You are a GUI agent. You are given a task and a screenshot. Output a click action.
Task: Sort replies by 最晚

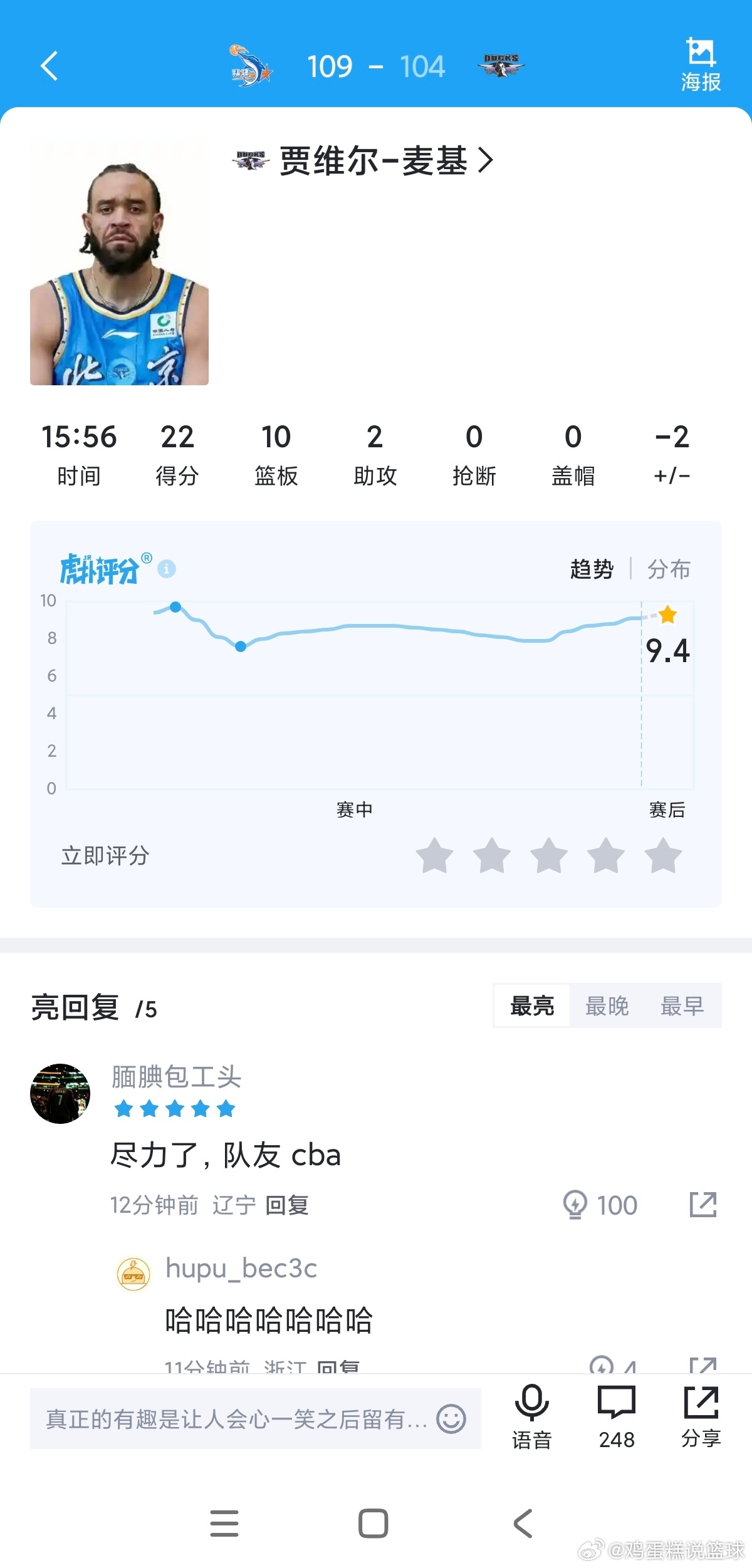coord(606,1006)
